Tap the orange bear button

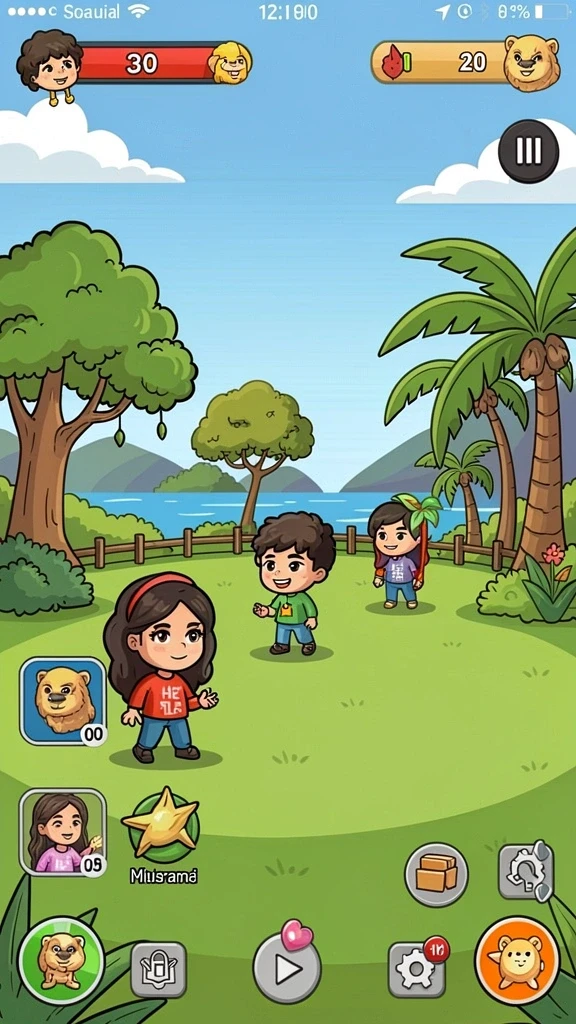click(518, 959)
